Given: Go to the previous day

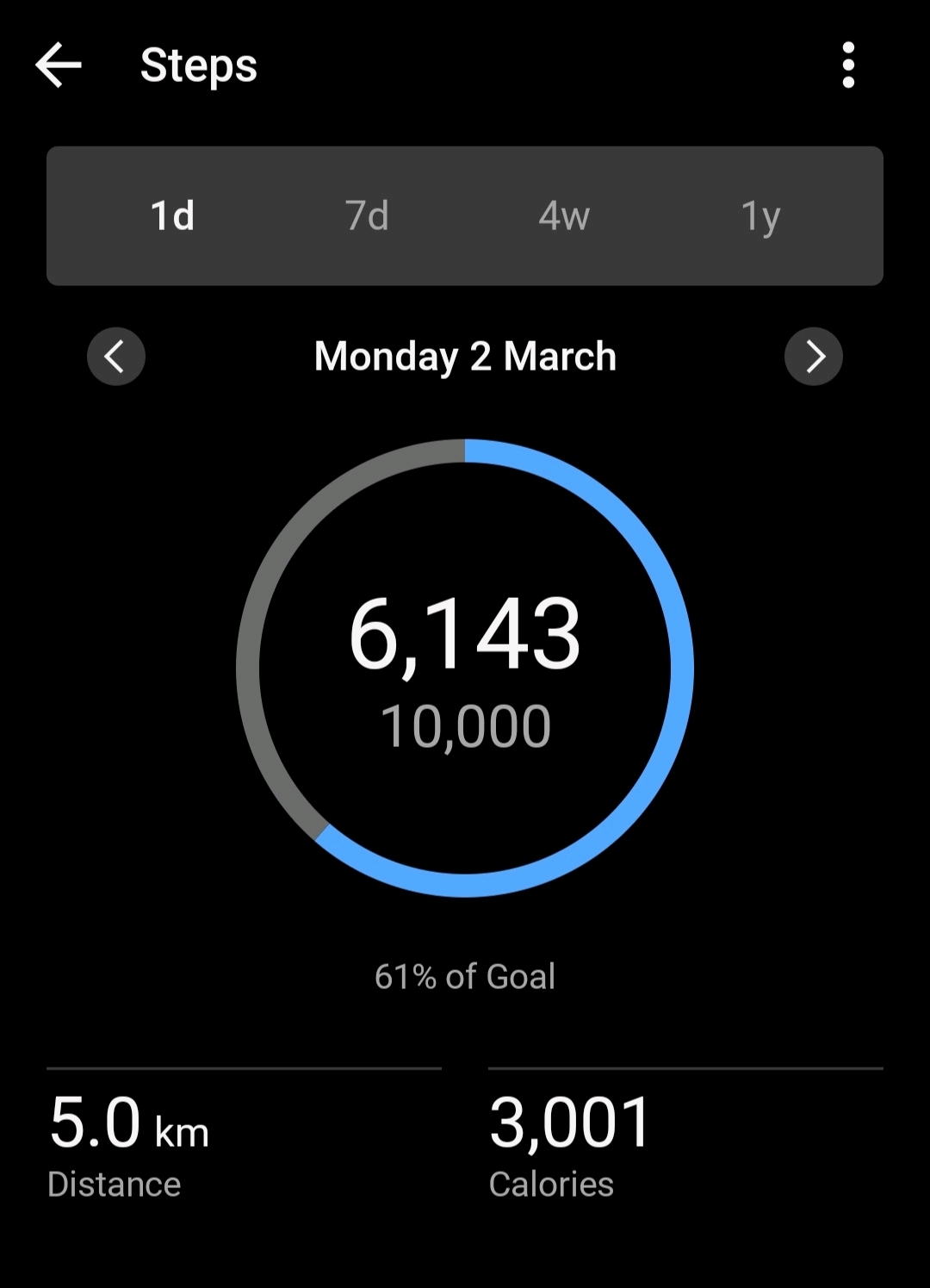Looking at the screenshot, I should (116, 357).
